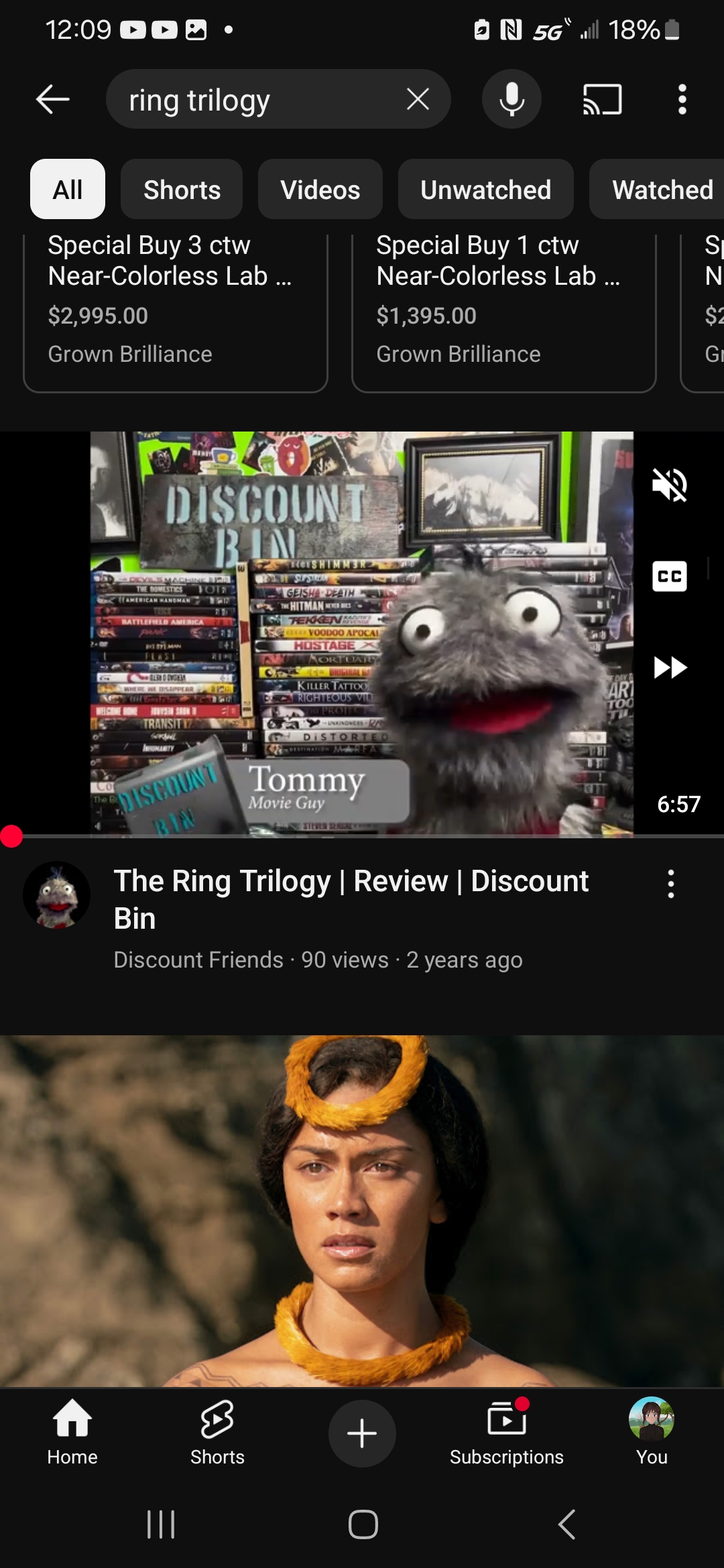Toggle closed captions on the preview
724x1568 pixels.
point(669,576)
